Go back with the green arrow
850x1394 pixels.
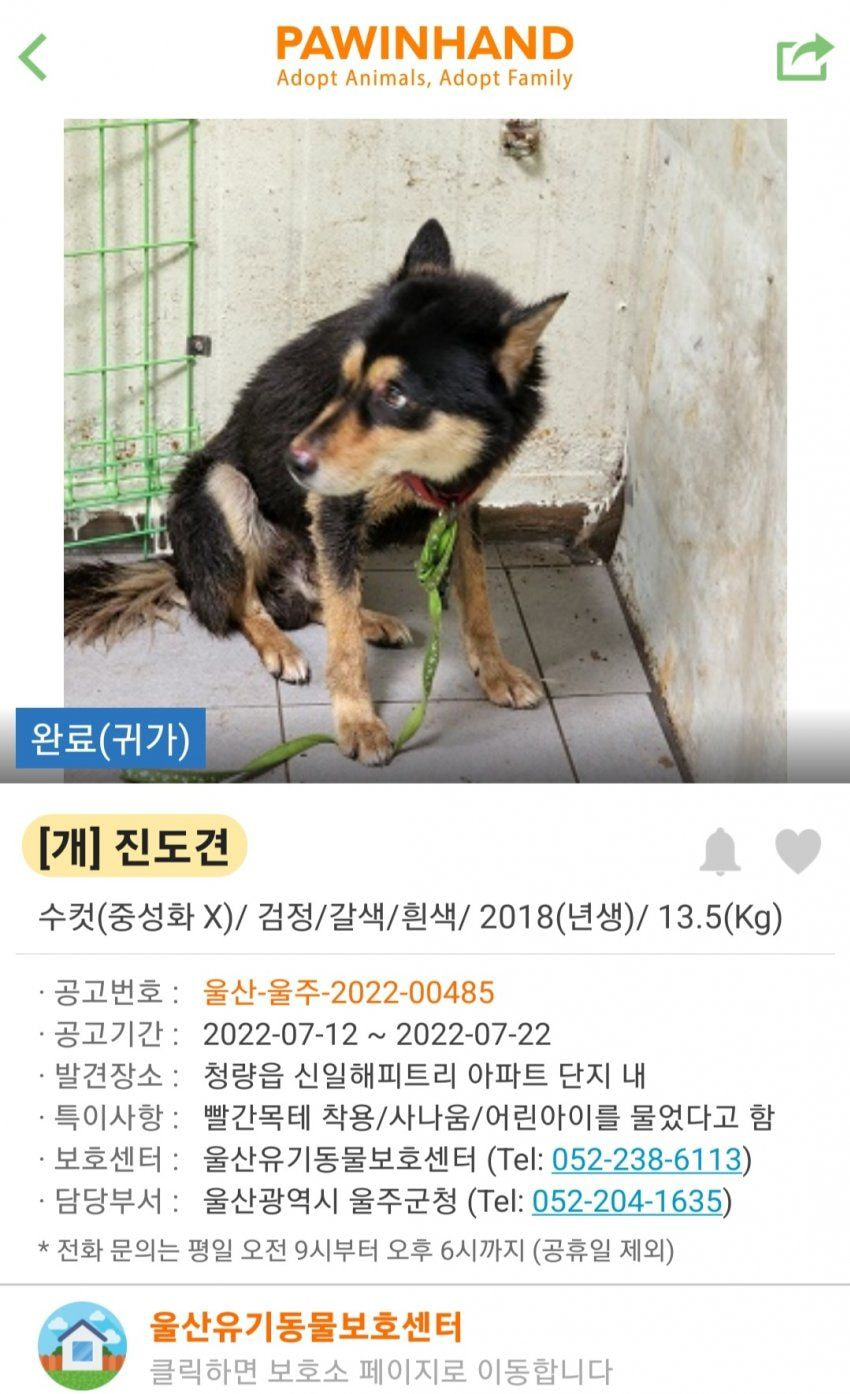[x=33, y=57]
